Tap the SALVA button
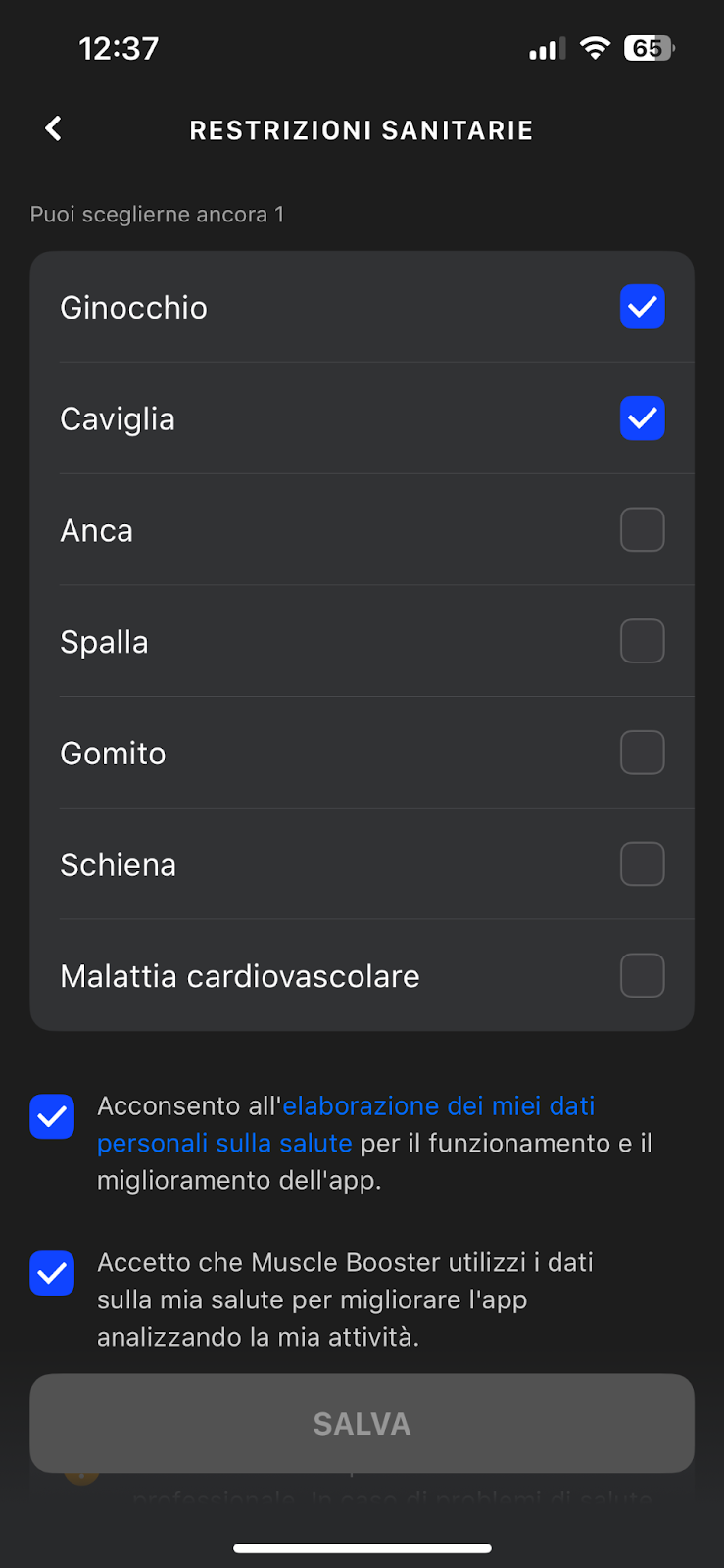 coord(362,1423)
